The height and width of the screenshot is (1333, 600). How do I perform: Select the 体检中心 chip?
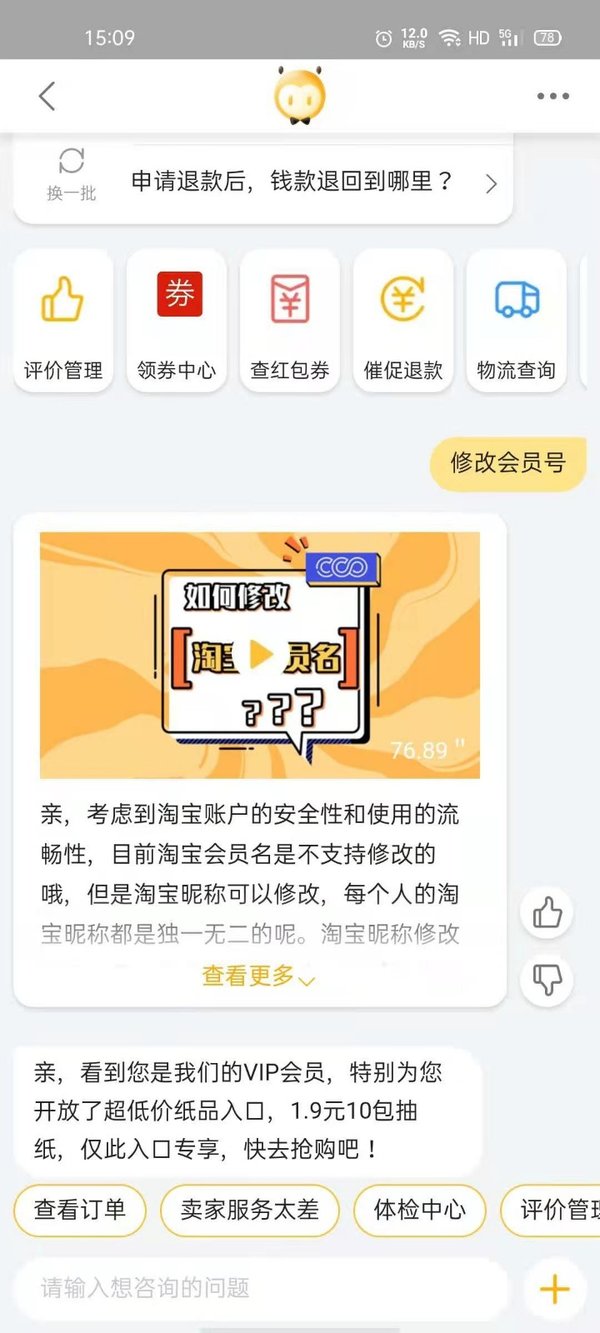click(420, 1210)
